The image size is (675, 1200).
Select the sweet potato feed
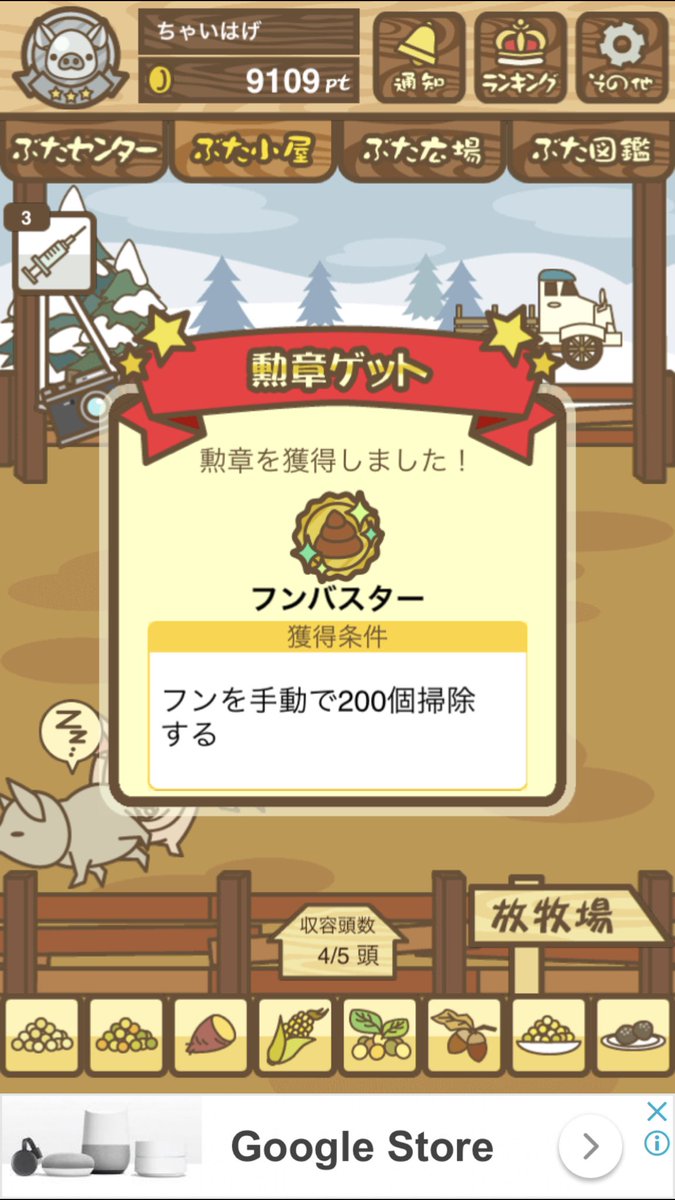pyautogui.click(x=210, y=1034)
